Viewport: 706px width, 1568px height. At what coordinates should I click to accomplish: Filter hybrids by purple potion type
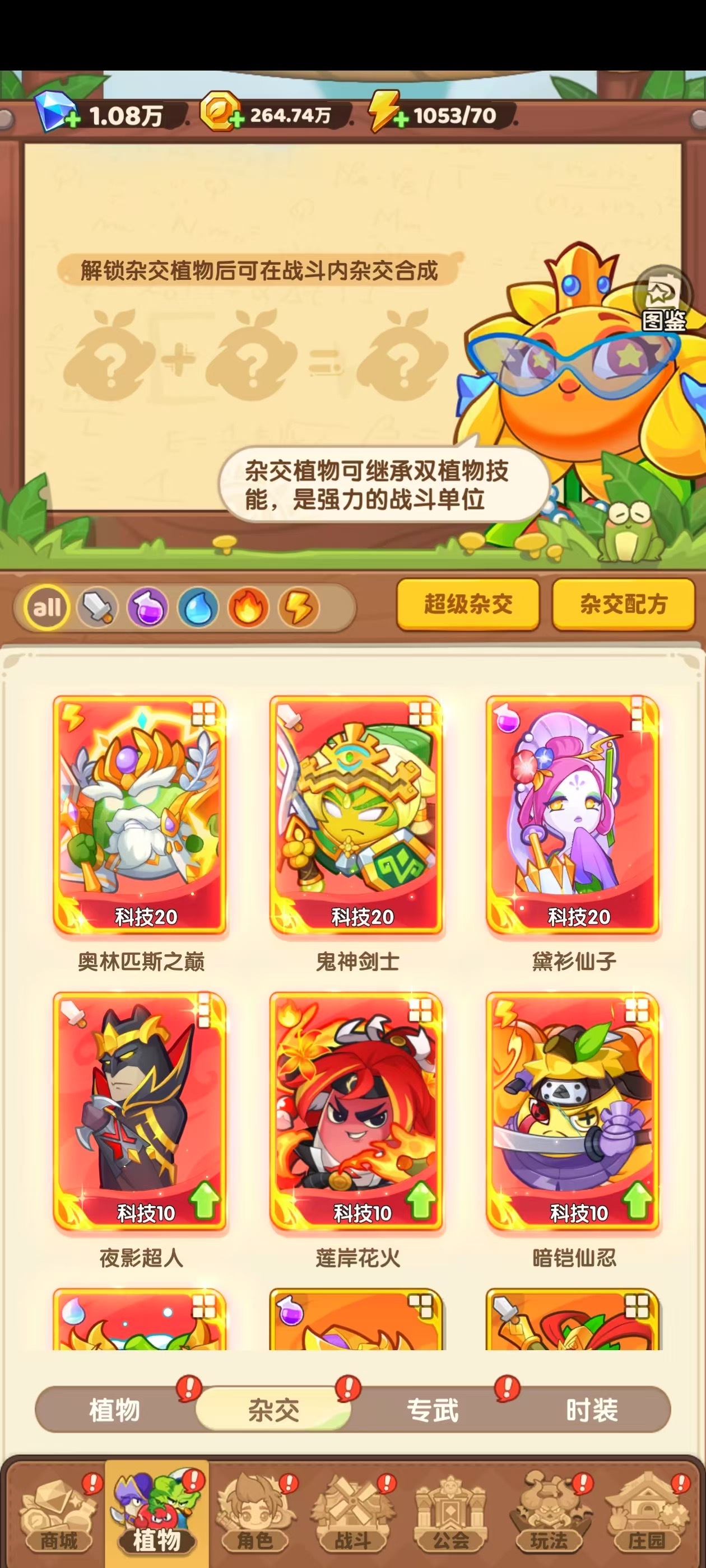tap(147, 607)
